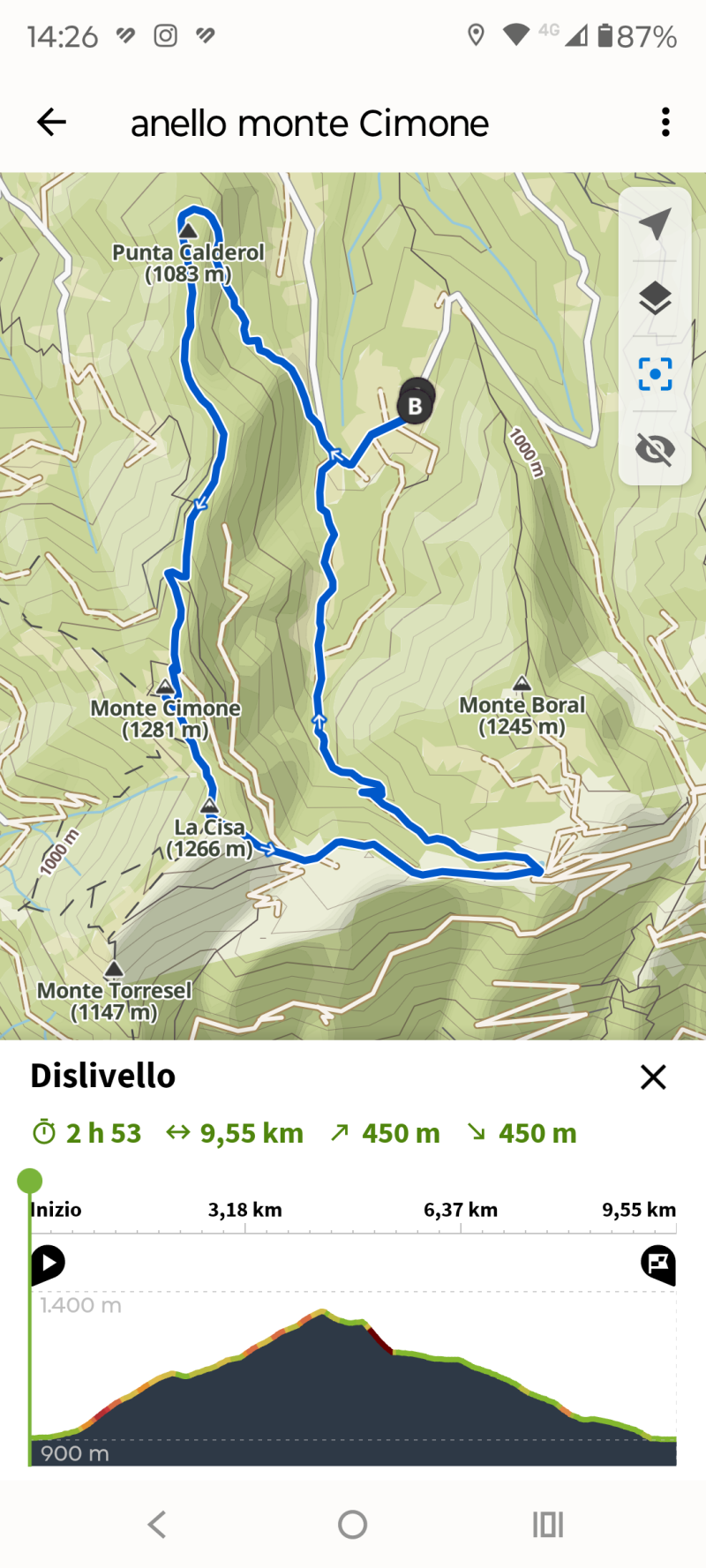Close the Dislivello elevation panel
This screenshot has height=1568, width=706.
click(653, 1077)
